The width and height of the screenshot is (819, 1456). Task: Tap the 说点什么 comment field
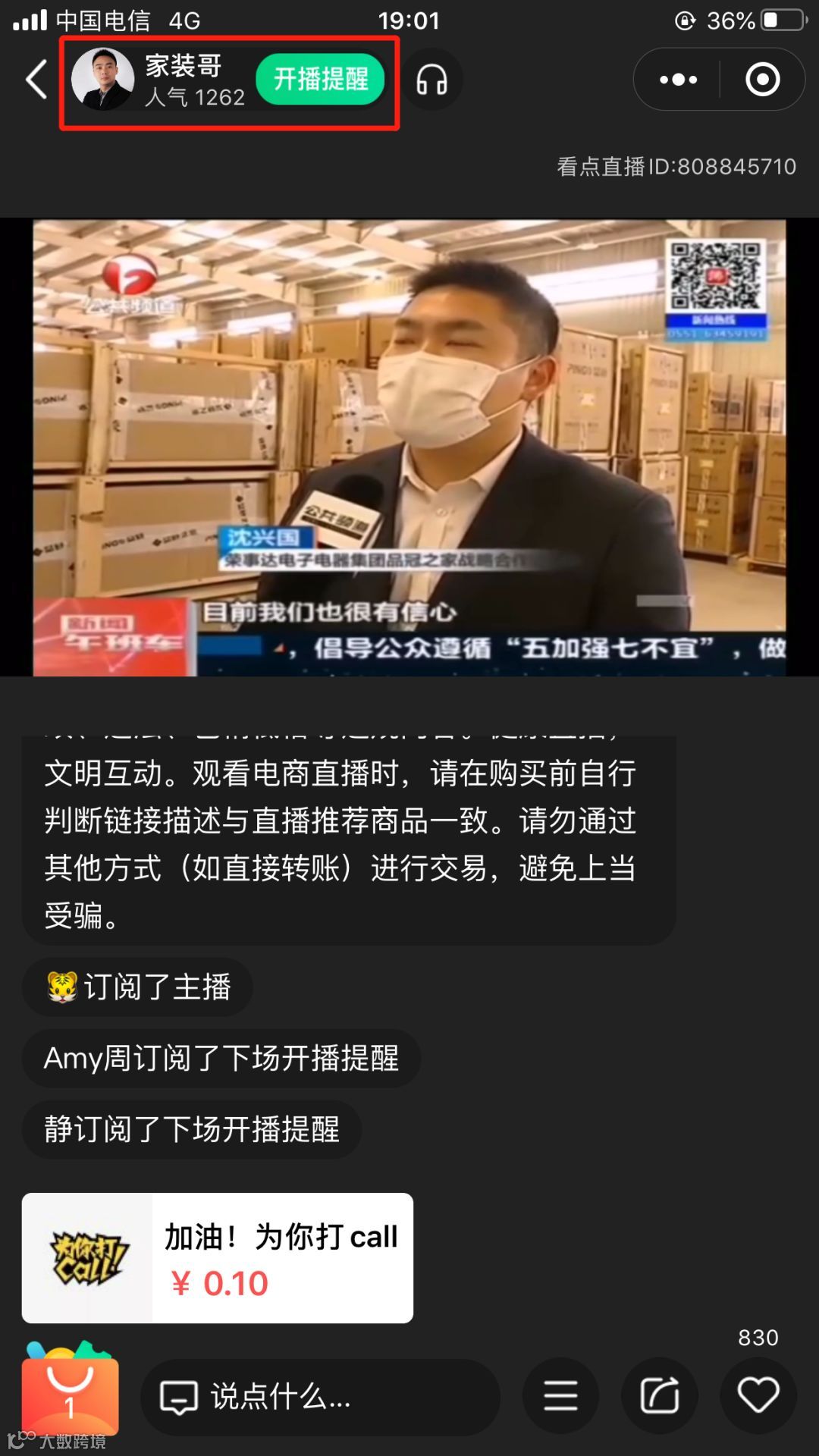pos(320,1396)
